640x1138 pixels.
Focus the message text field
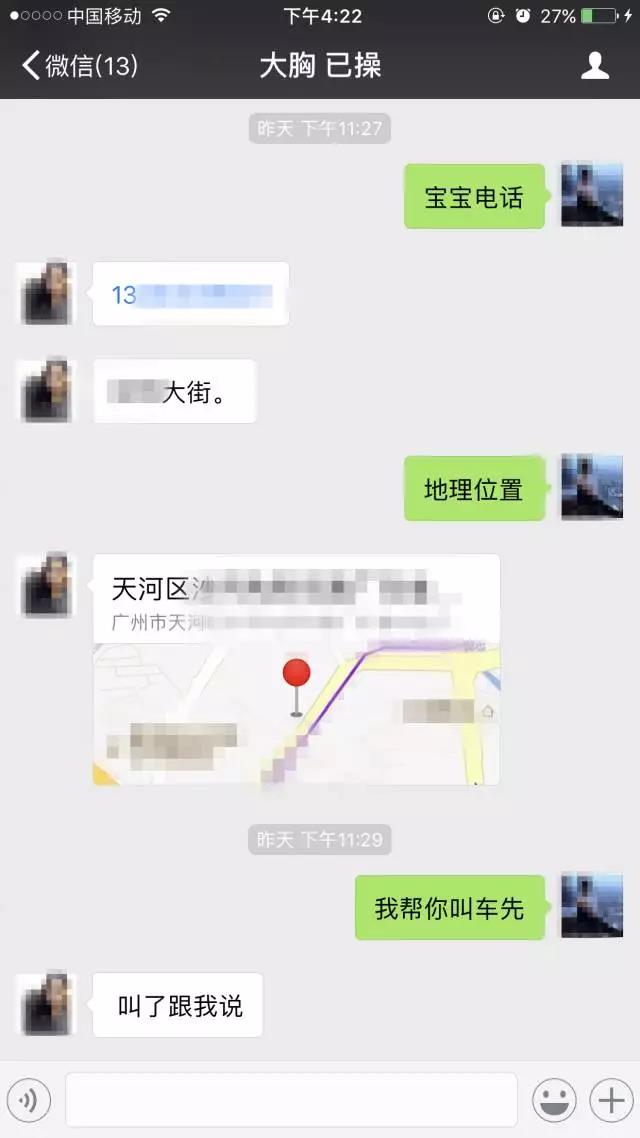pyautogui.click(x=291, y=1100)
